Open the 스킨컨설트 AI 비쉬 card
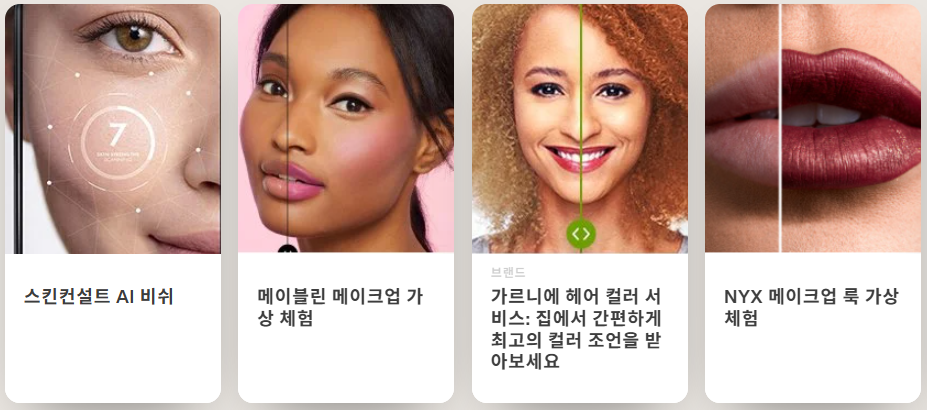 point(113,203)
